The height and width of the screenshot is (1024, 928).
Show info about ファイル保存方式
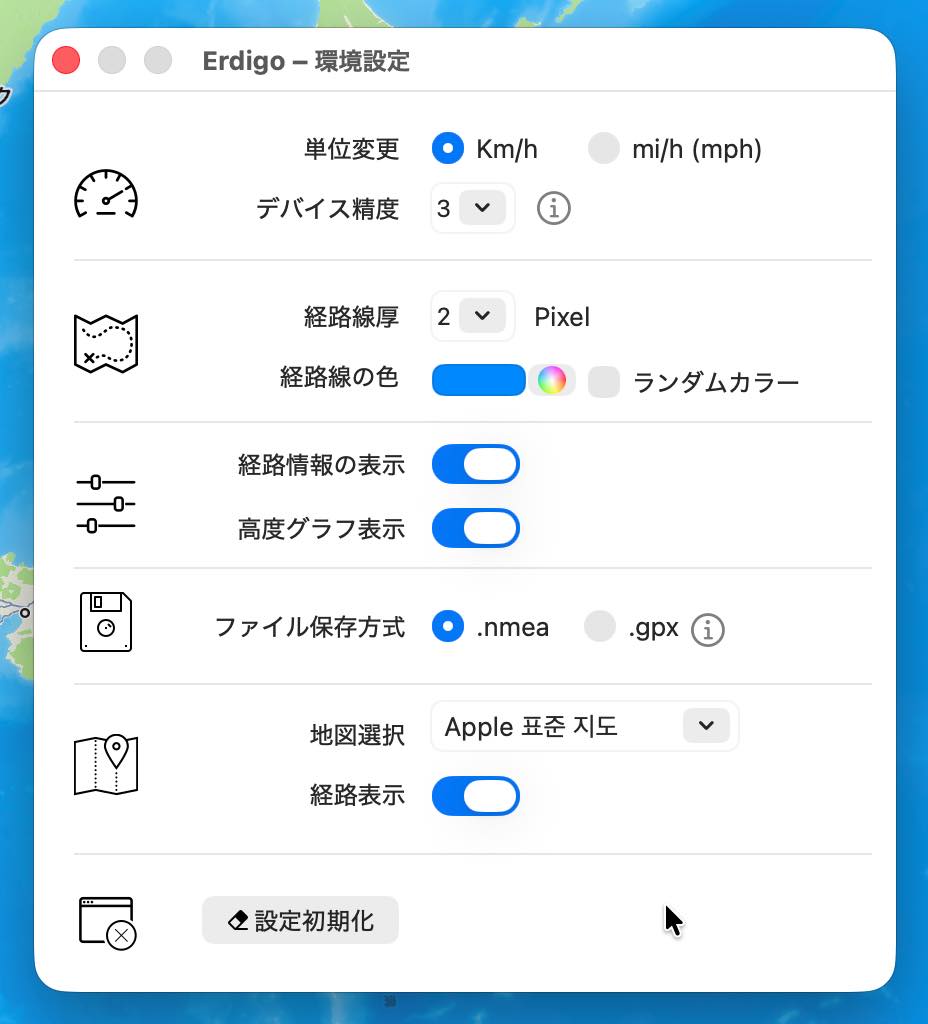pos(708,630)
